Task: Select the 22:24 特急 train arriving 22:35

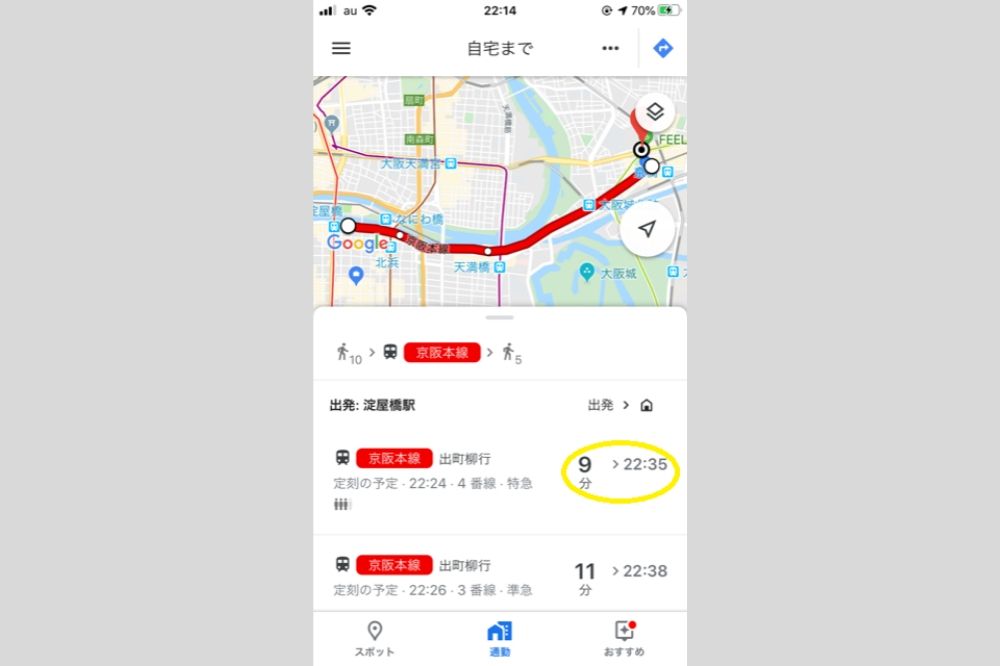Action: coord(500,478)
